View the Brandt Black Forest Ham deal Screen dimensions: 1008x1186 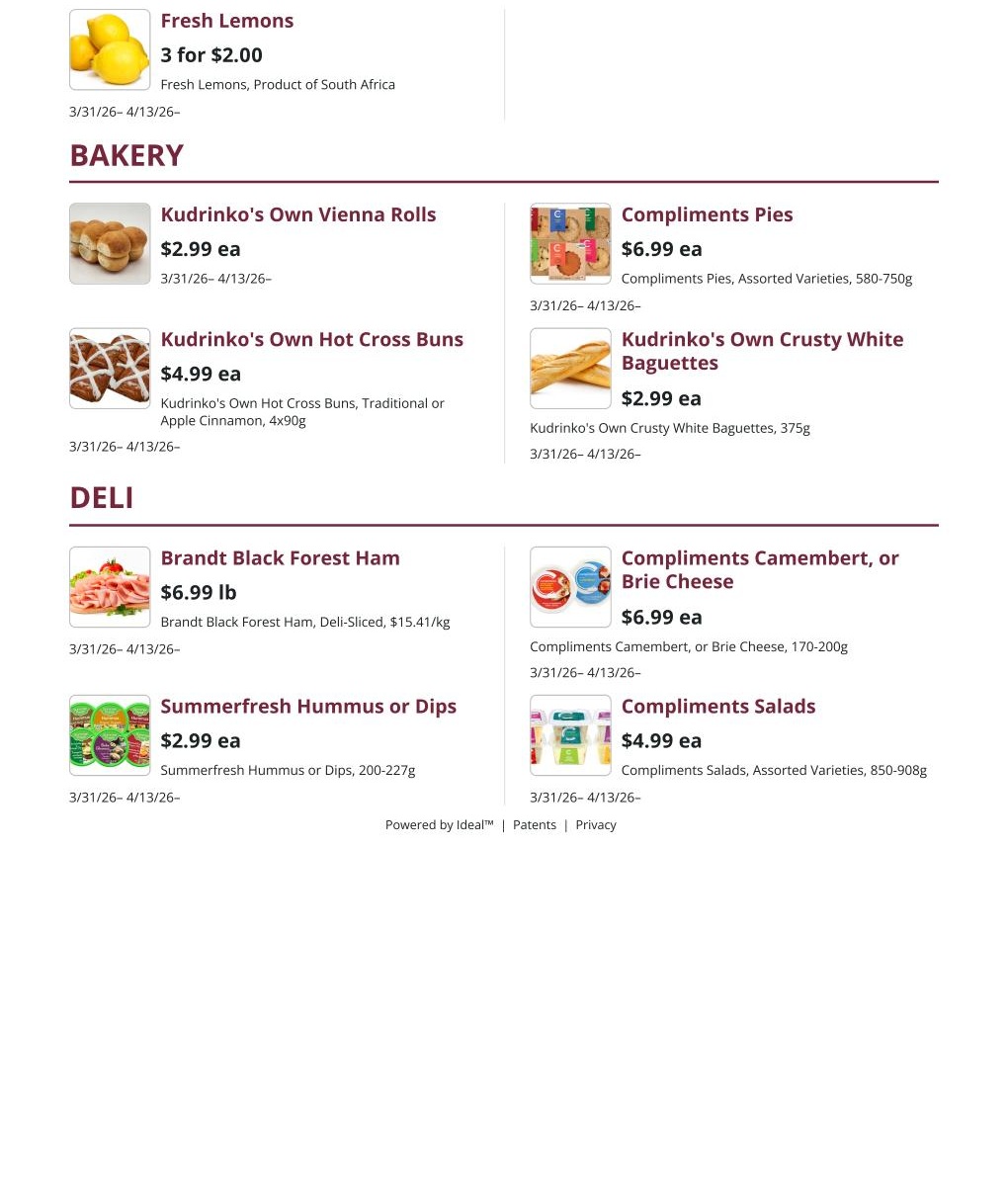[280, 557]
